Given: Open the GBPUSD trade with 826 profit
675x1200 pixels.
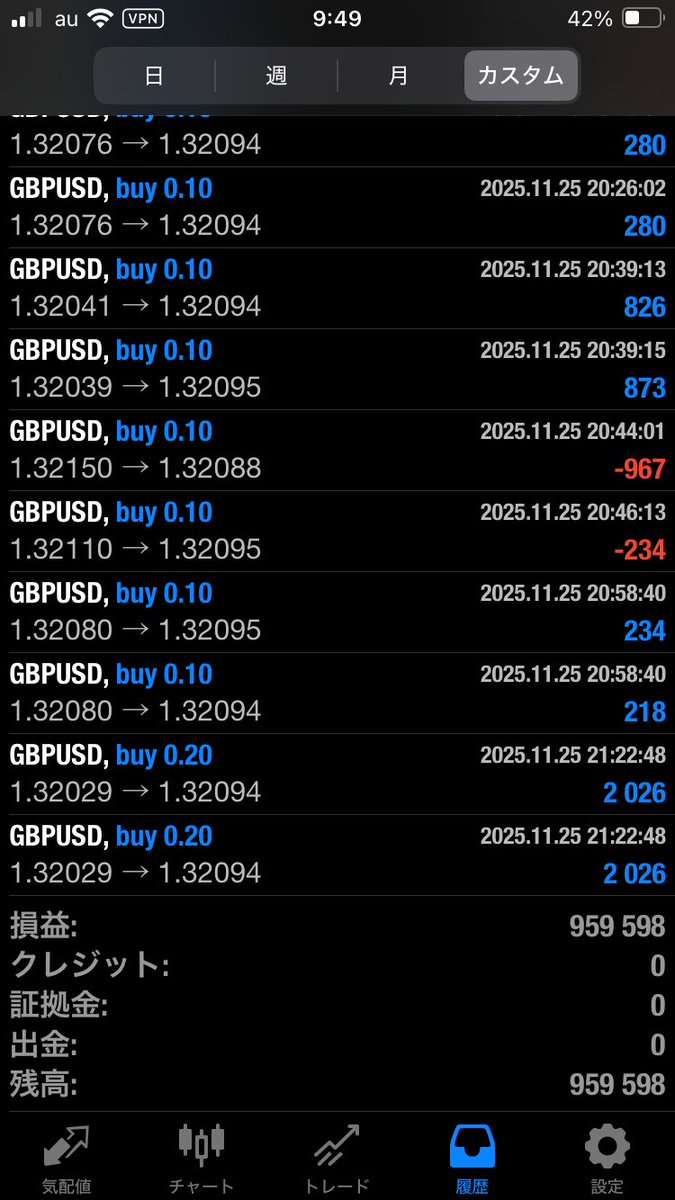Looking at the screenshot, I should (337, 288).
